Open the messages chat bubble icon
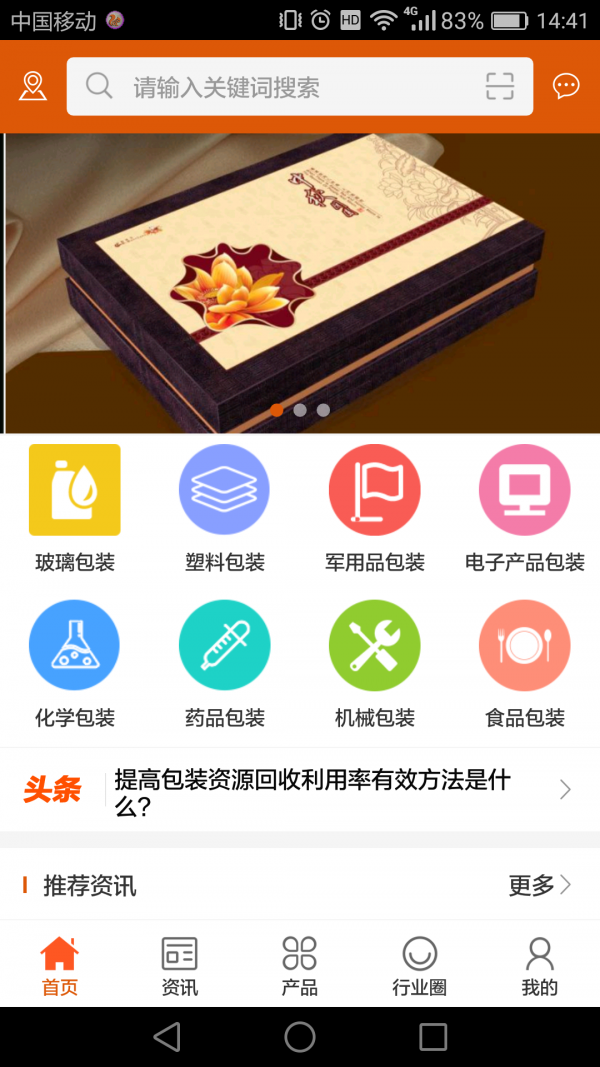 click(x=566, y=87)
